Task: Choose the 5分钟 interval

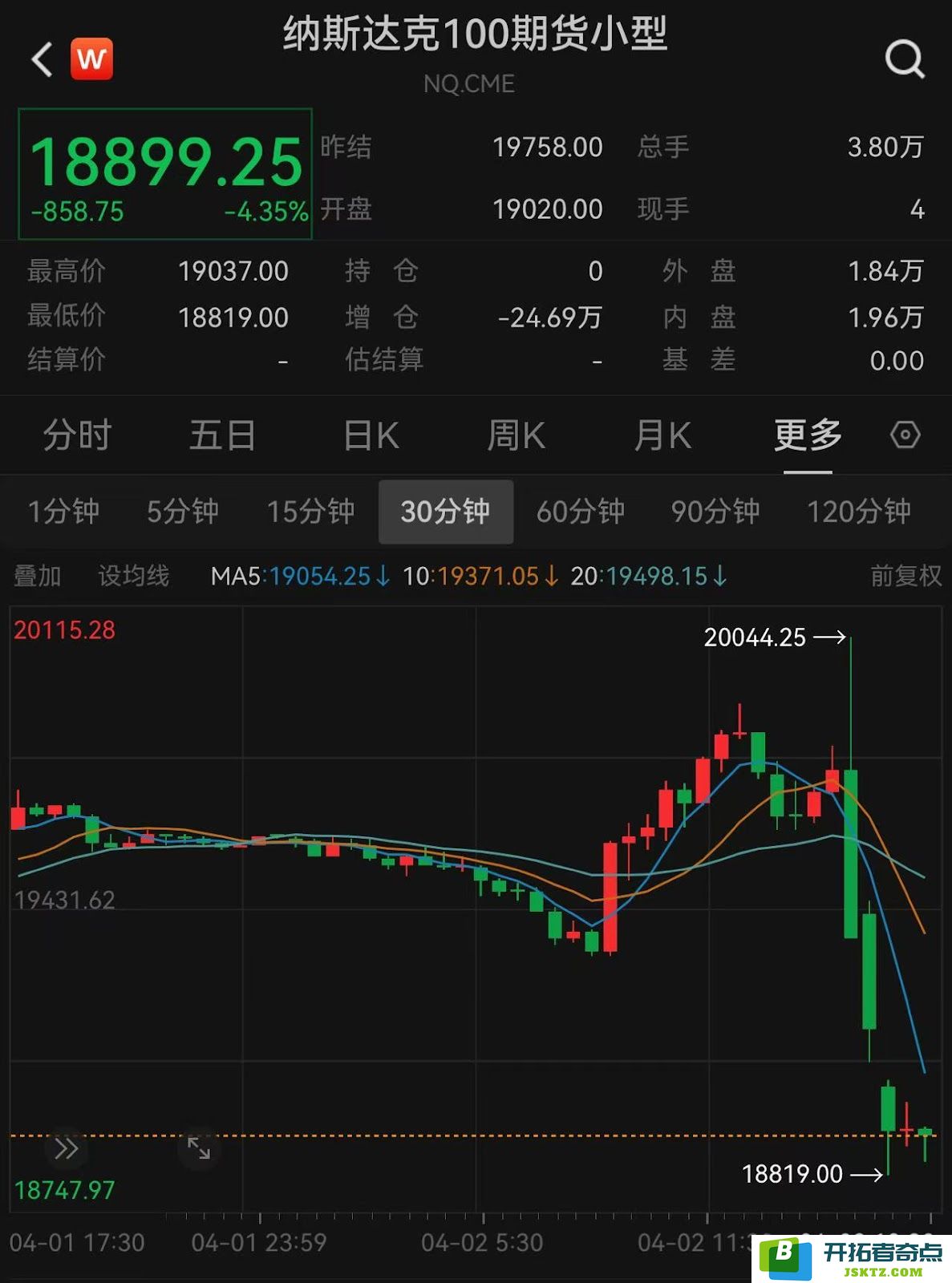Action: click(182, 512)
